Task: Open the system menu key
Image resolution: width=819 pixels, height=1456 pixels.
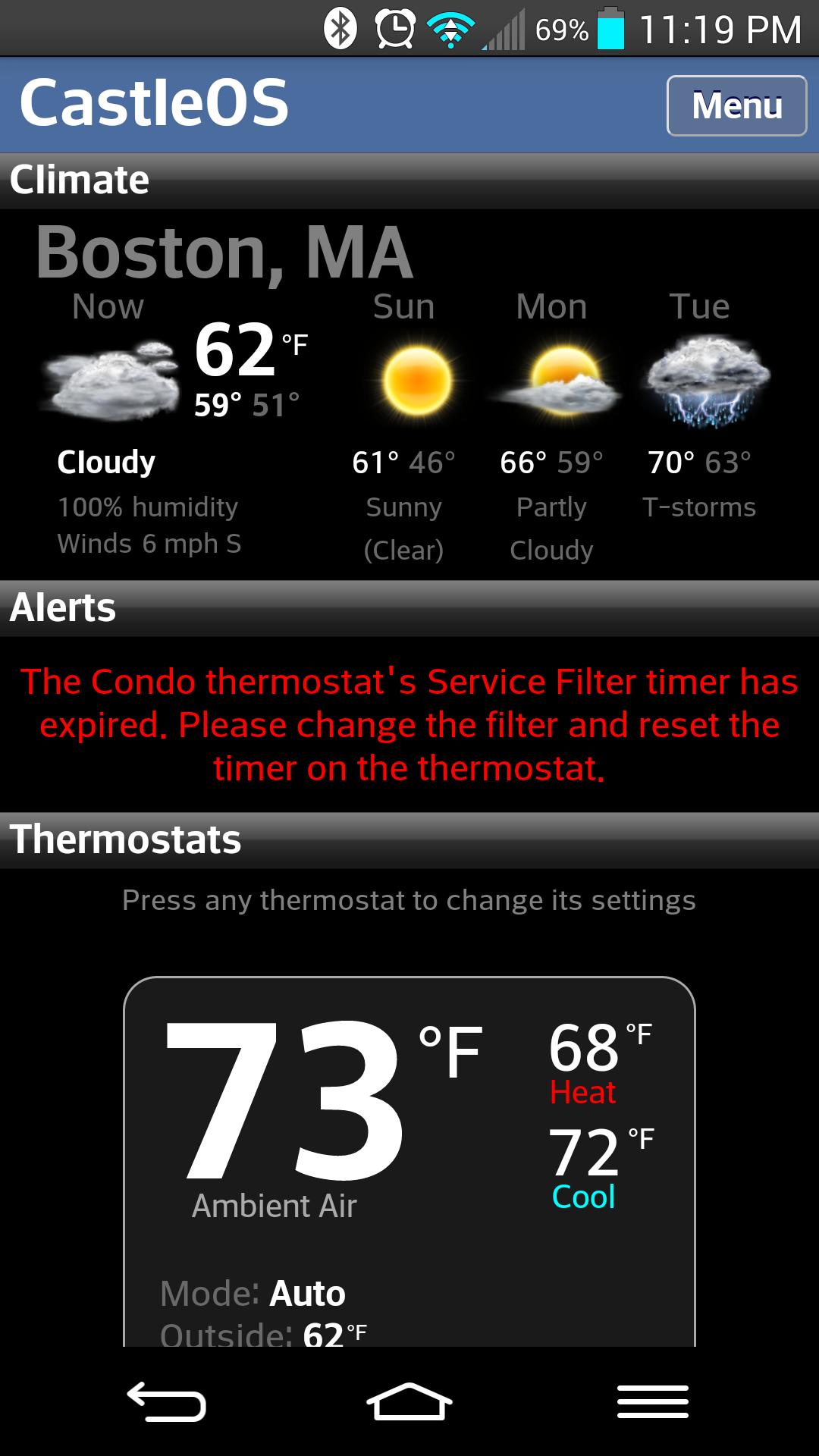Action: pyautogui.click(x=652, y=1401)
